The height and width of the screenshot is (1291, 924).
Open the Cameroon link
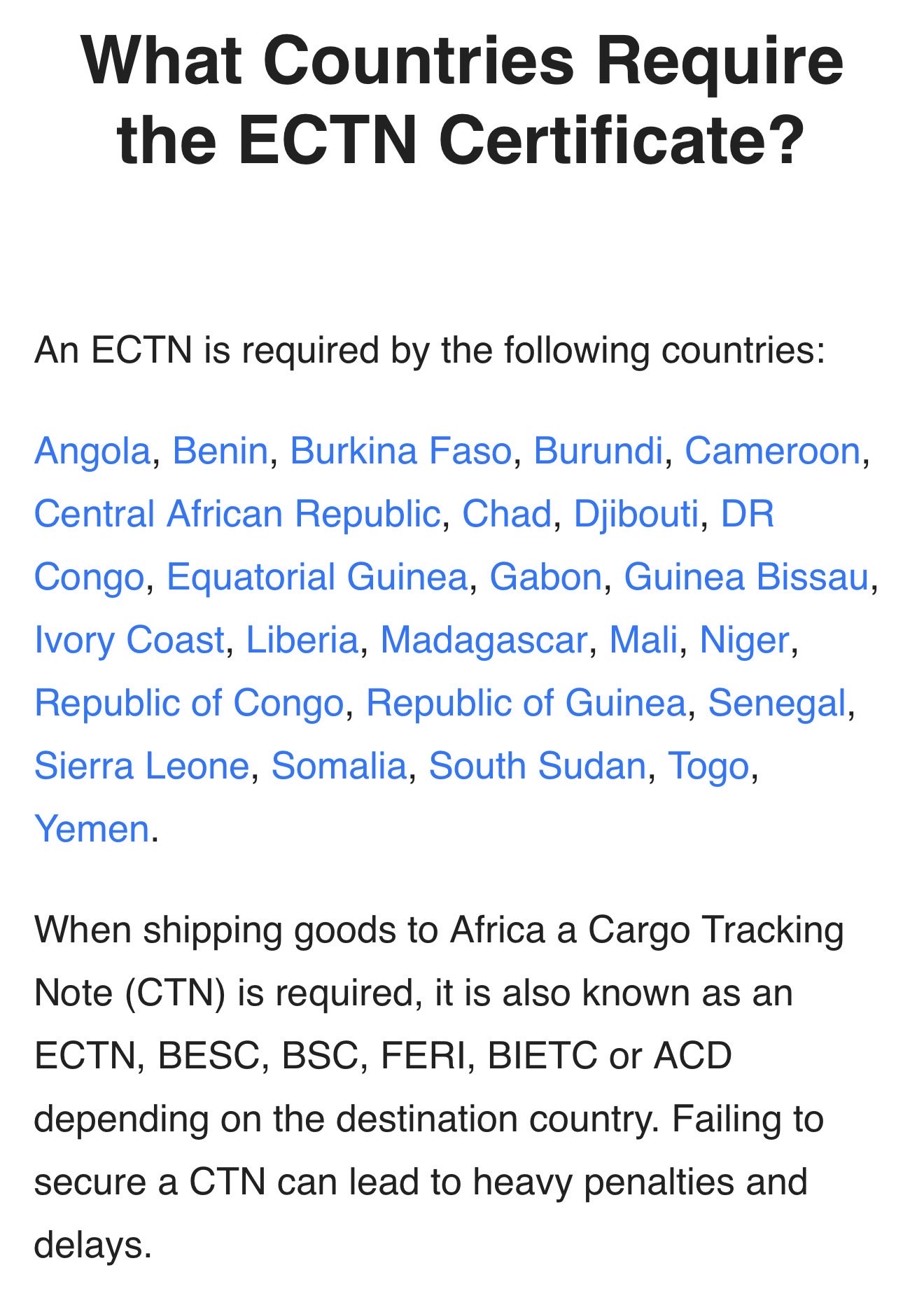772,450
